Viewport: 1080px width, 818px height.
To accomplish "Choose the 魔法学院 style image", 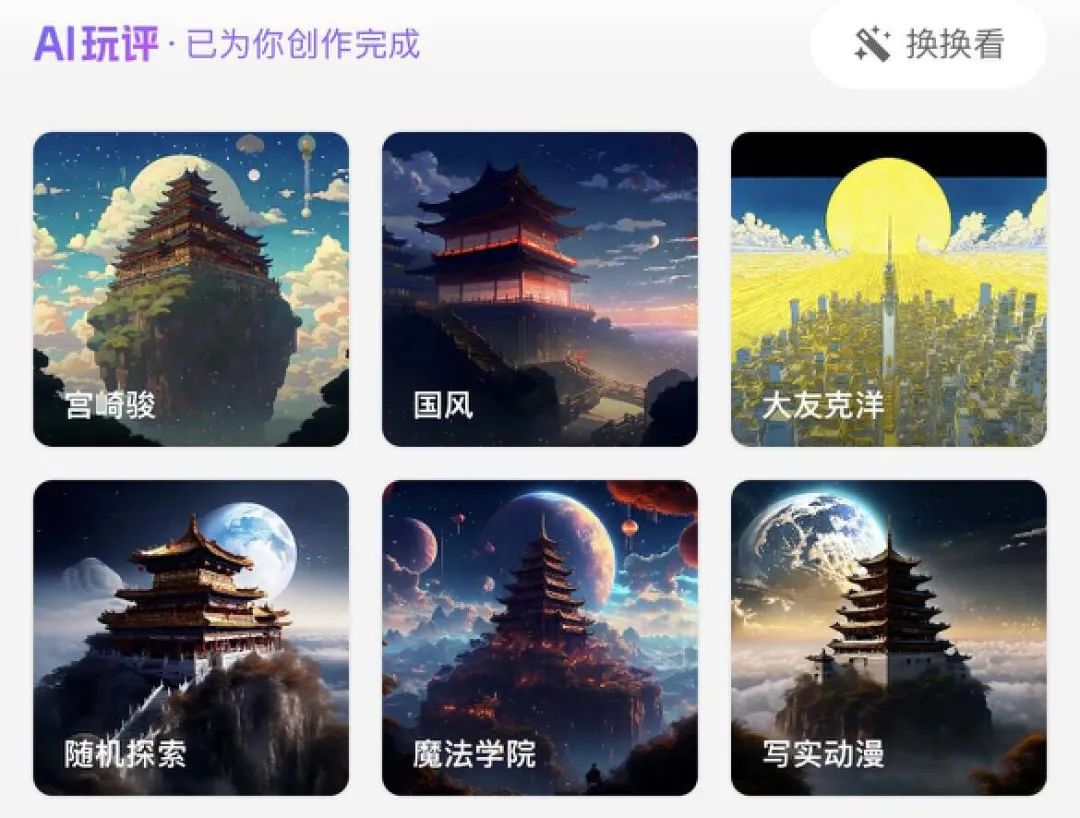I will tap(540, 637).
